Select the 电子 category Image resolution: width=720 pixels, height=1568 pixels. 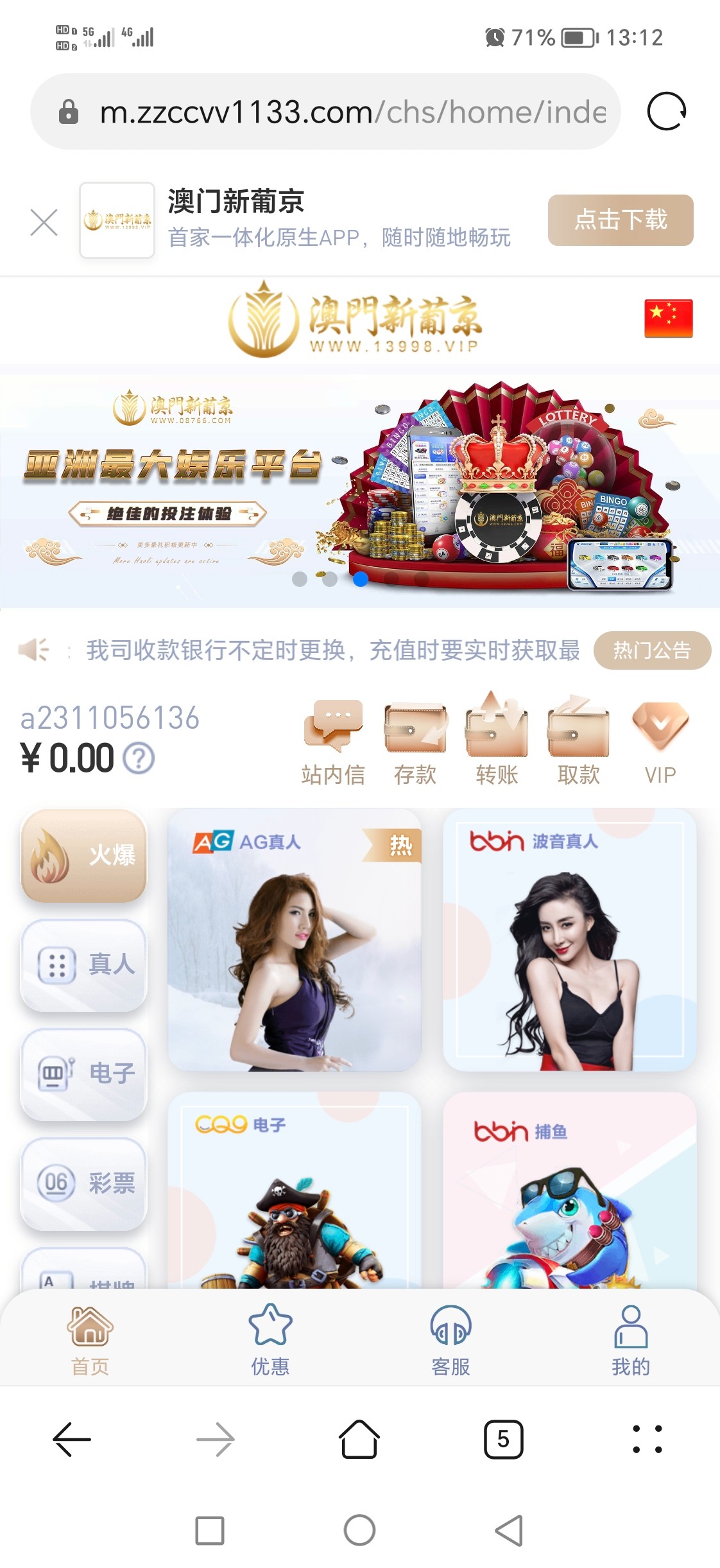[84, 1074]
